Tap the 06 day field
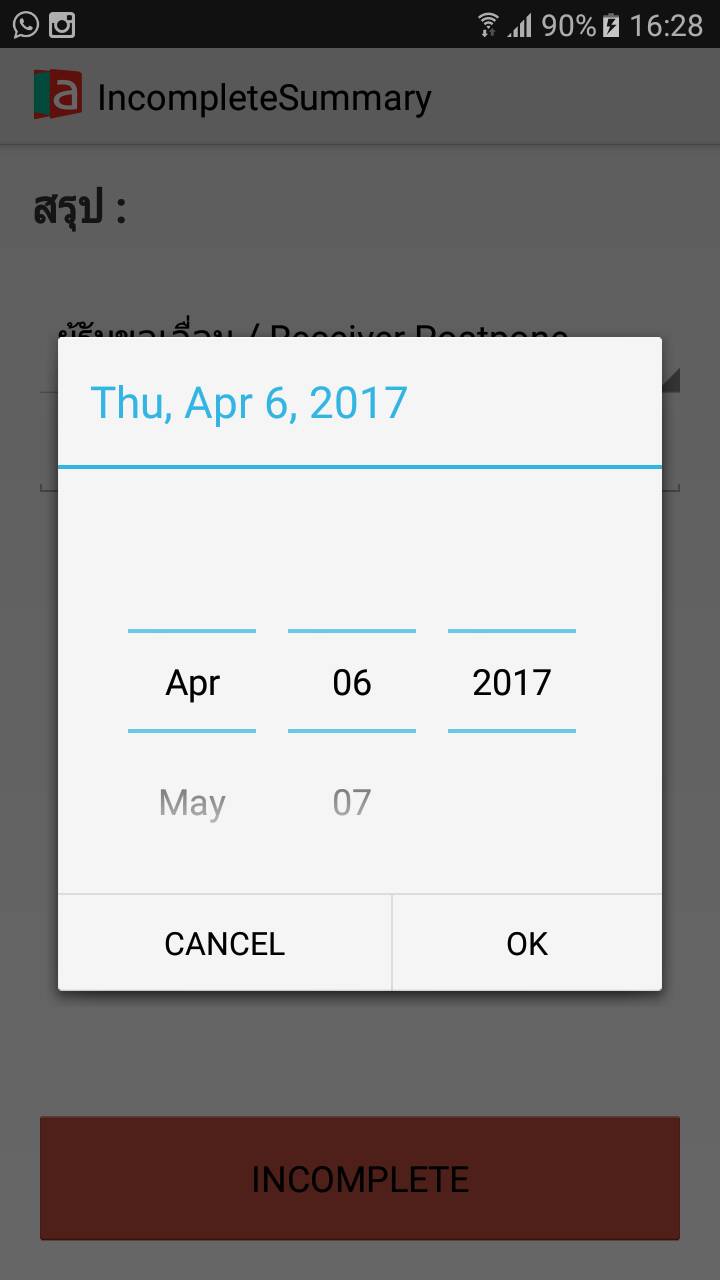 pyautogui.click(x=352, y=683)
